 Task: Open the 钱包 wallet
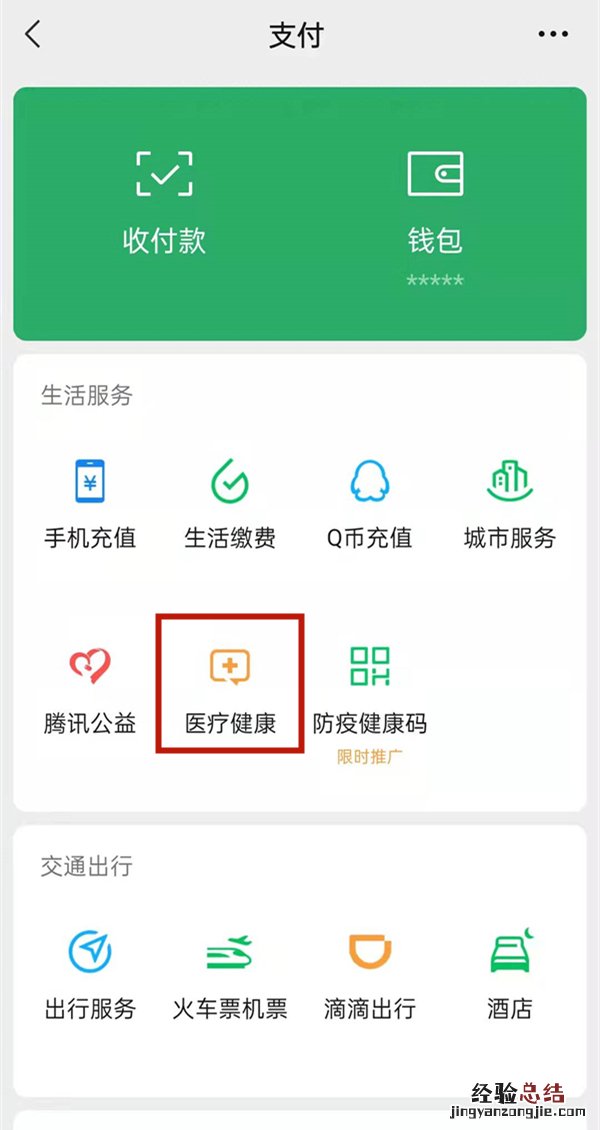point(435,205)
